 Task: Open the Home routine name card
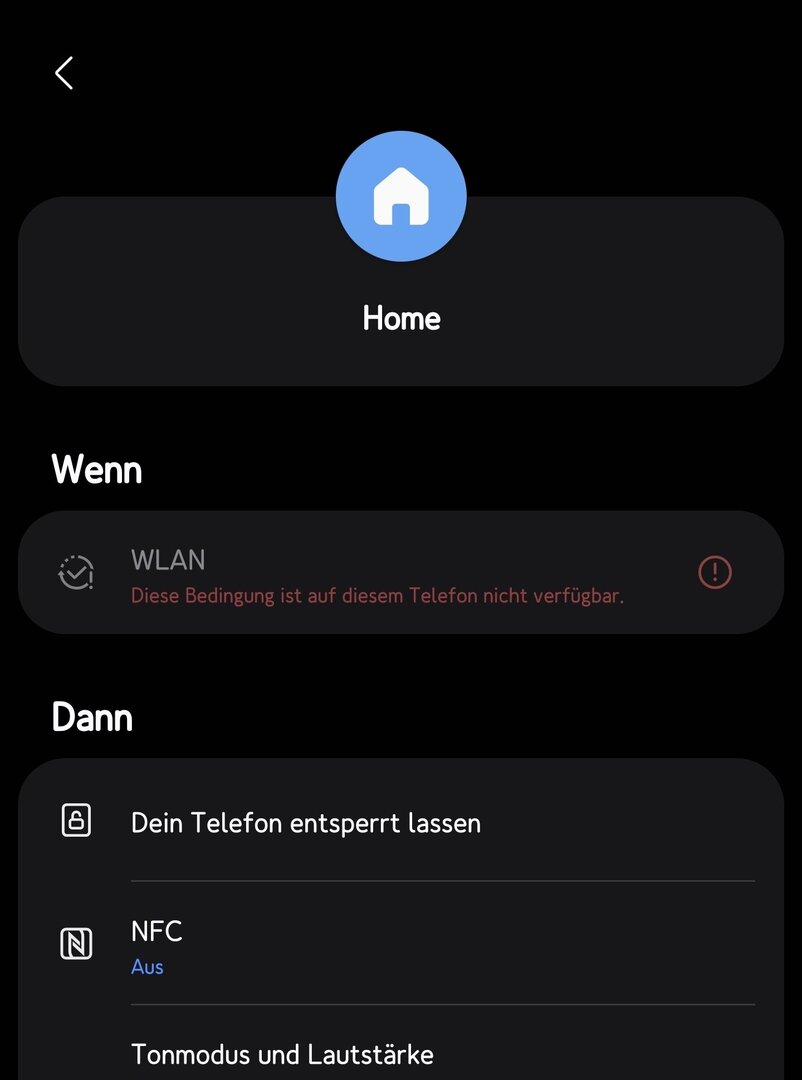401,318
